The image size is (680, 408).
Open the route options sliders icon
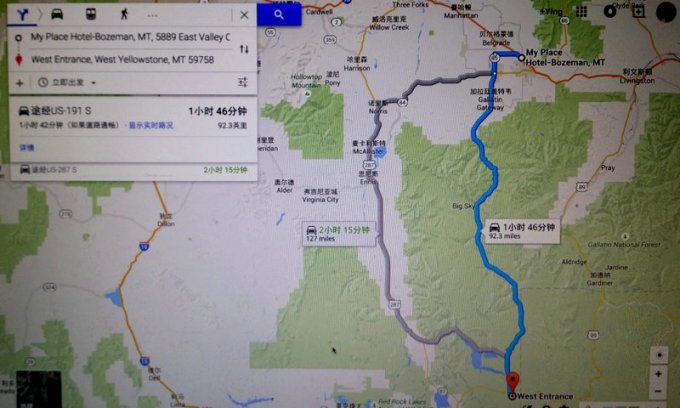[243, 82]
